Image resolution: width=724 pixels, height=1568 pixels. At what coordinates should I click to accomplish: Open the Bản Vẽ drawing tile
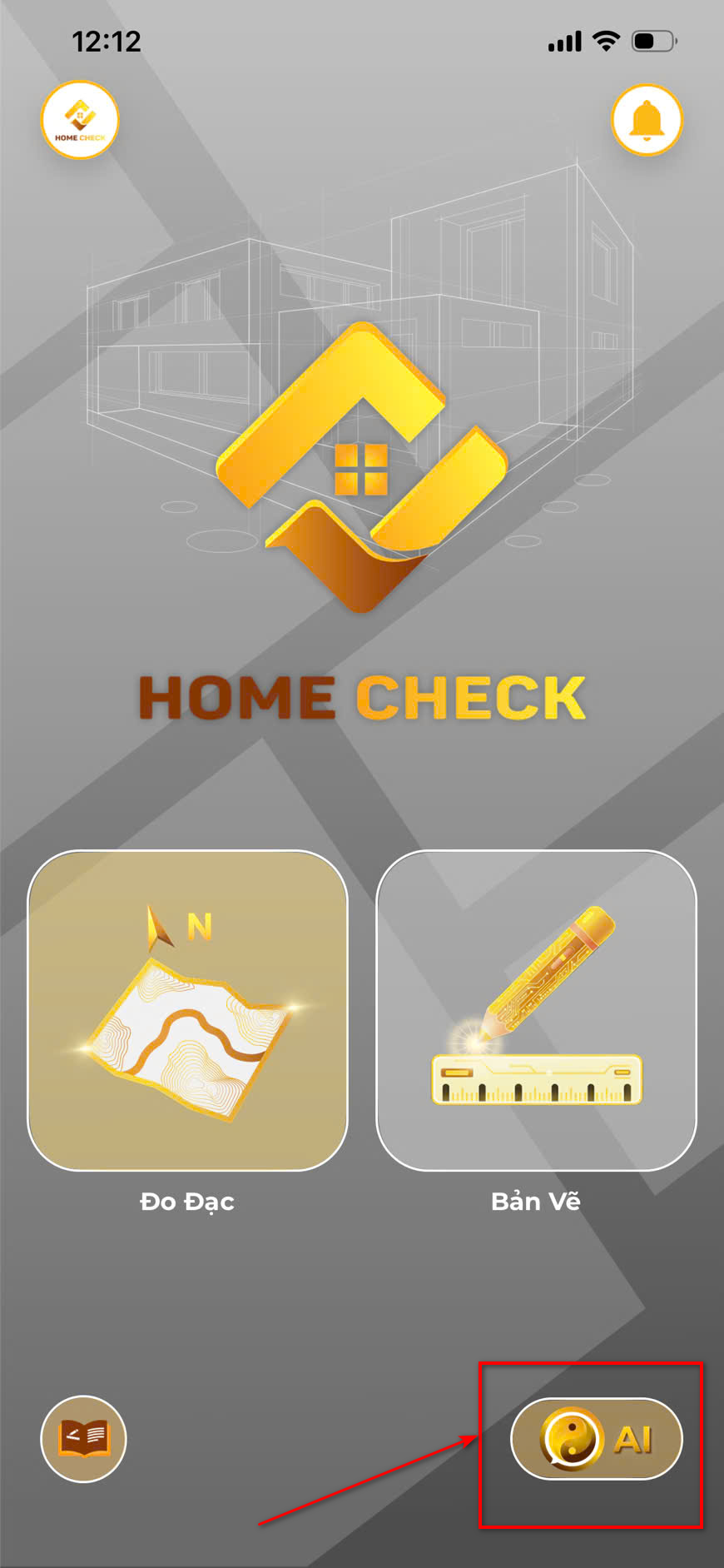click(x=536, y=1010)
